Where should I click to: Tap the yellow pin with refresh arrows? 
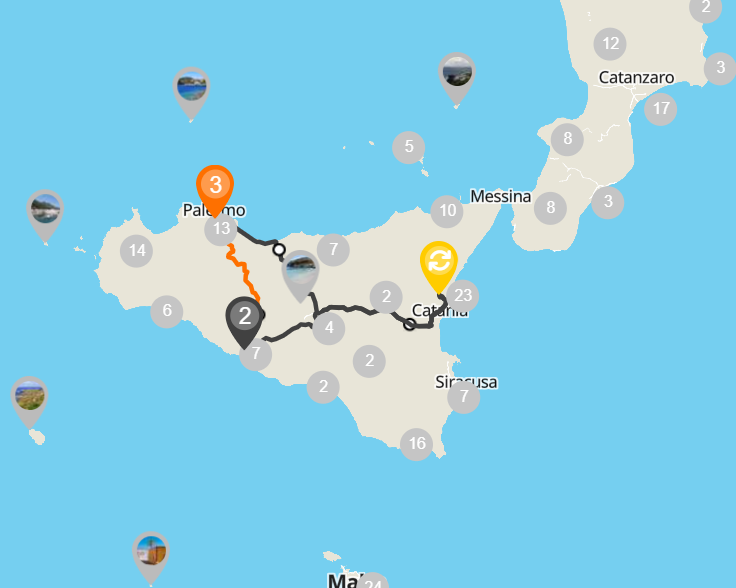[438, 263]
